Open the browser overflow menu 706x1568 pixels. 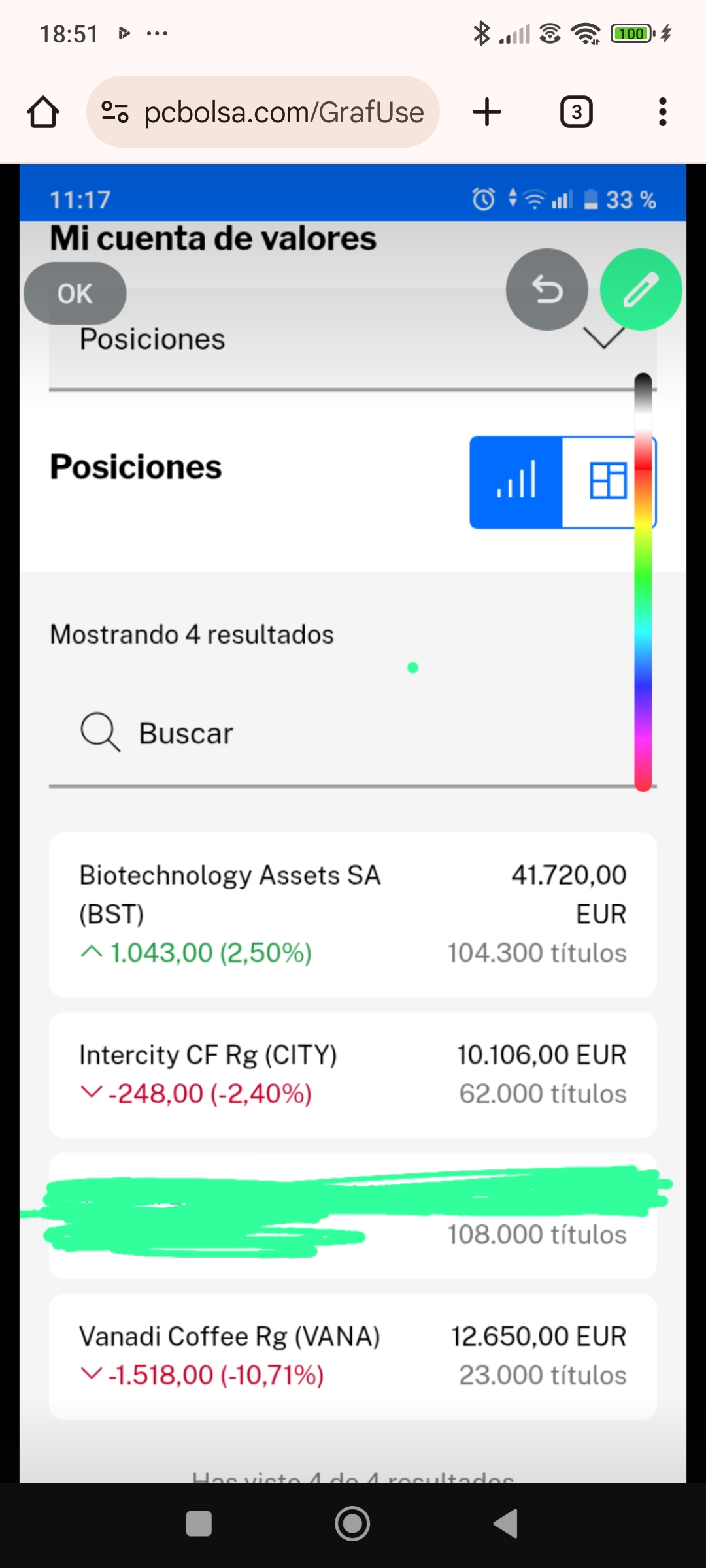point(663,112)
